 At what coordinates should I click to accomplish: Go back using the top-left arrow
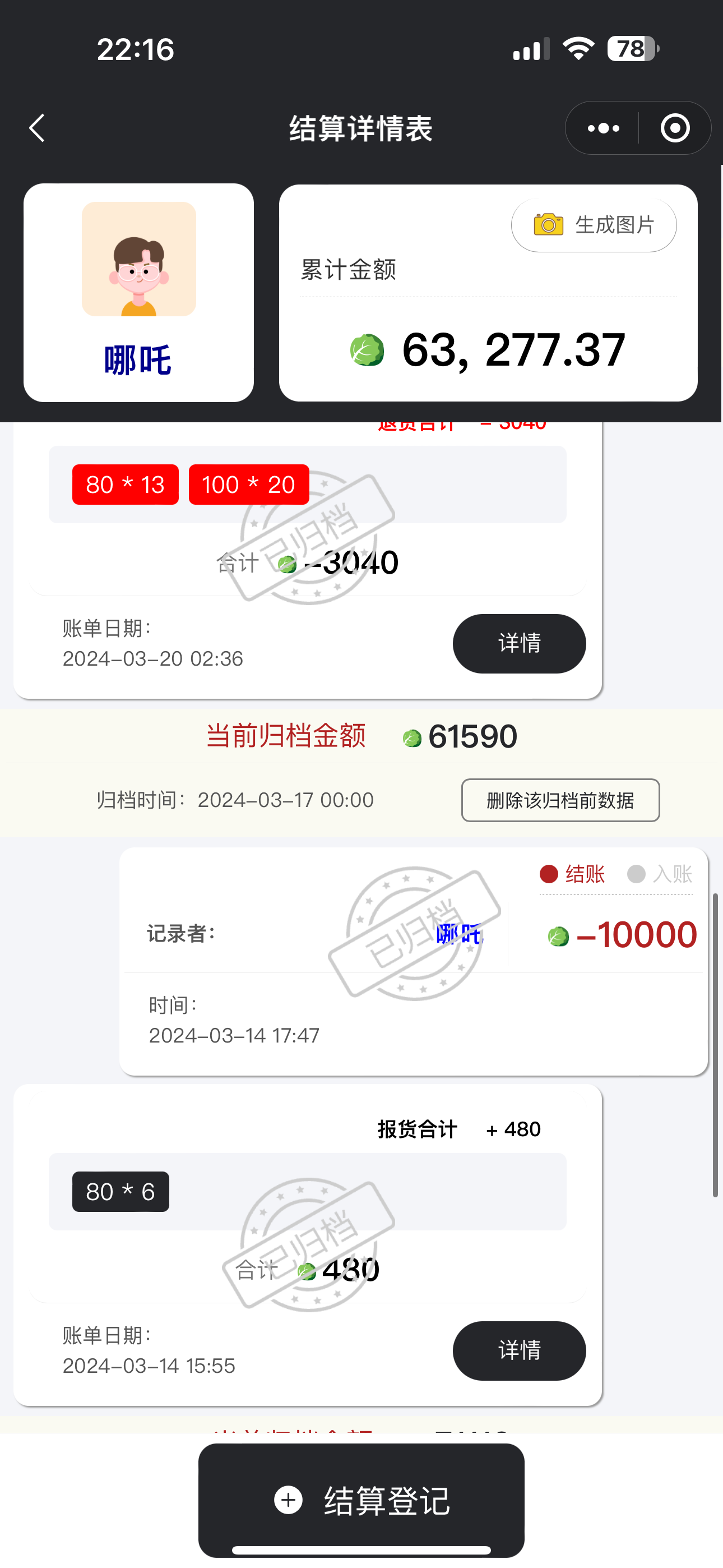coord(38,128)
